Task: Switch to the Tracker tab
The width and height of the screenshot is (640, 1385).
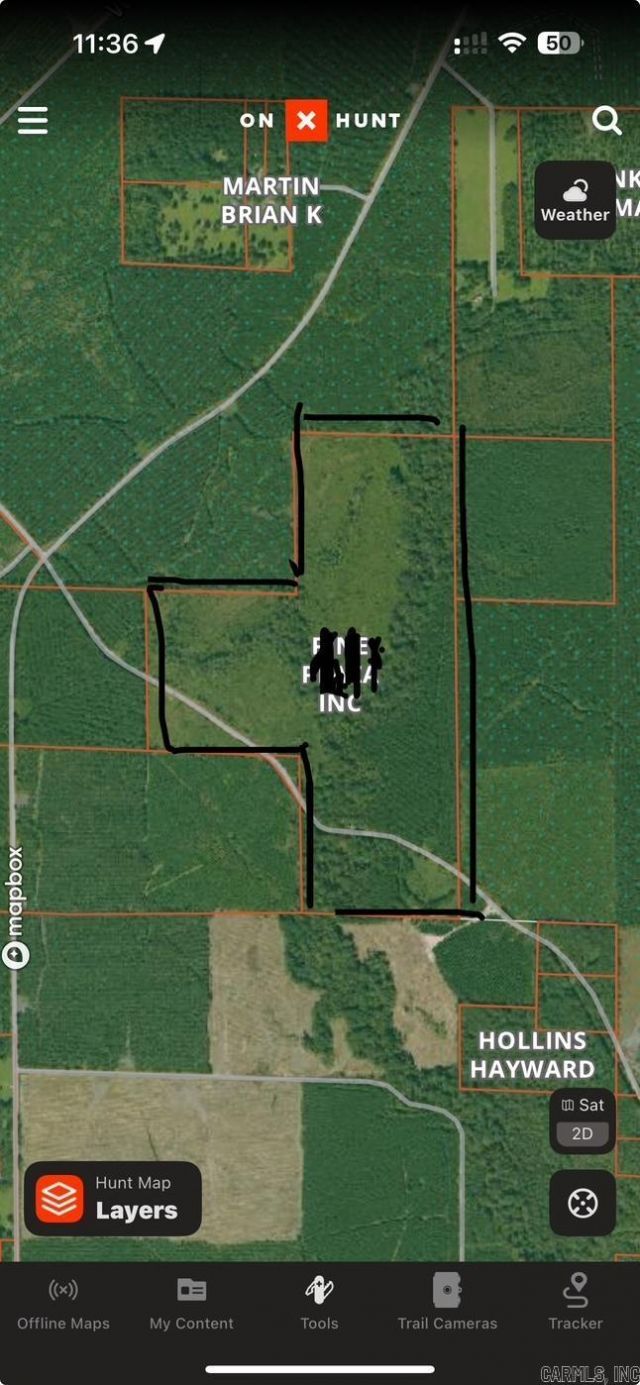Action: pos(575,1304)
